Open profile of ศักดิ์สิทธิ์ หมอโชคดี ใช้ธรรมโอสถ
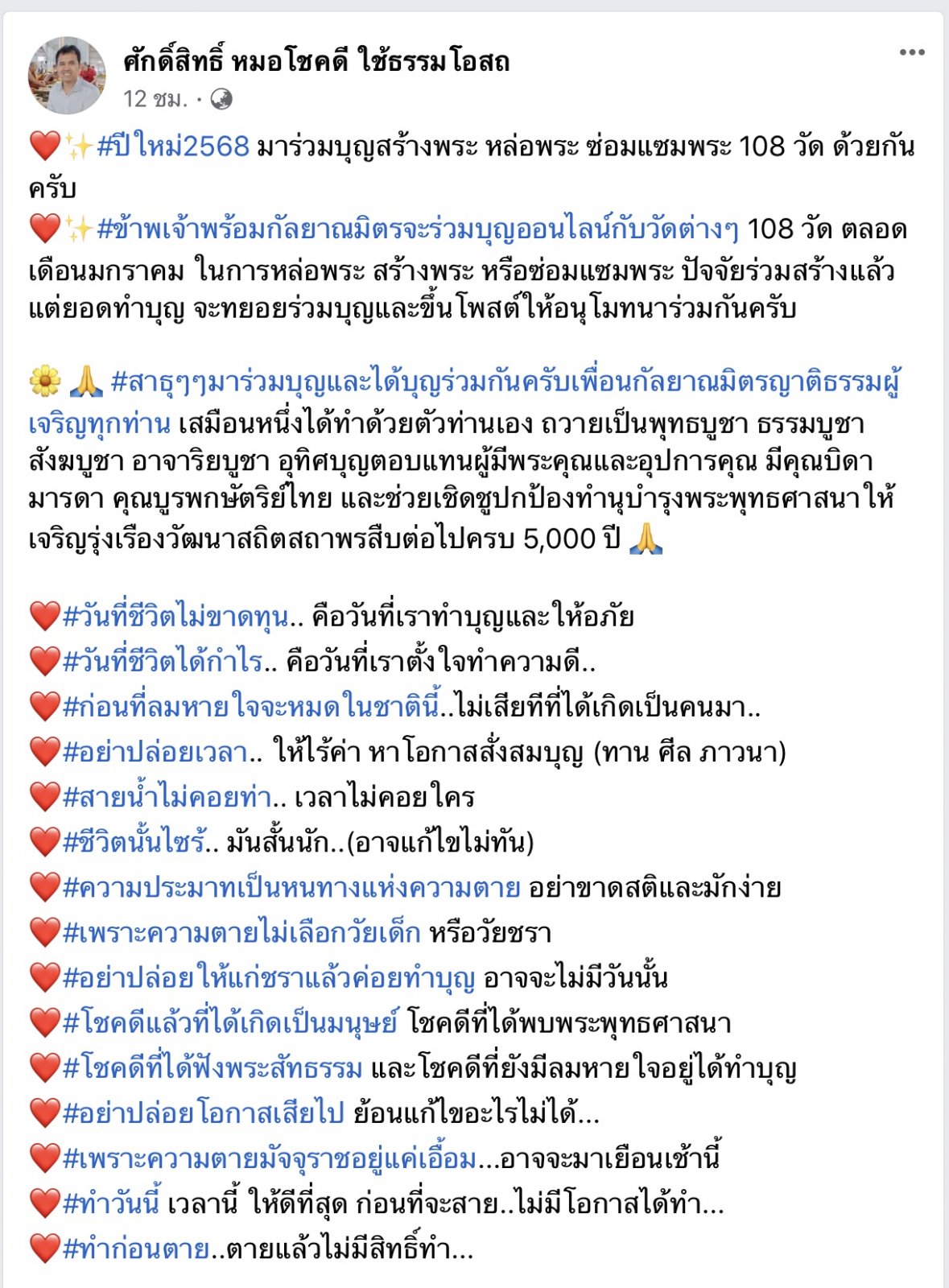Viewport: 949px width, 1288px height. pyautogui.click(x=316, y=61)
